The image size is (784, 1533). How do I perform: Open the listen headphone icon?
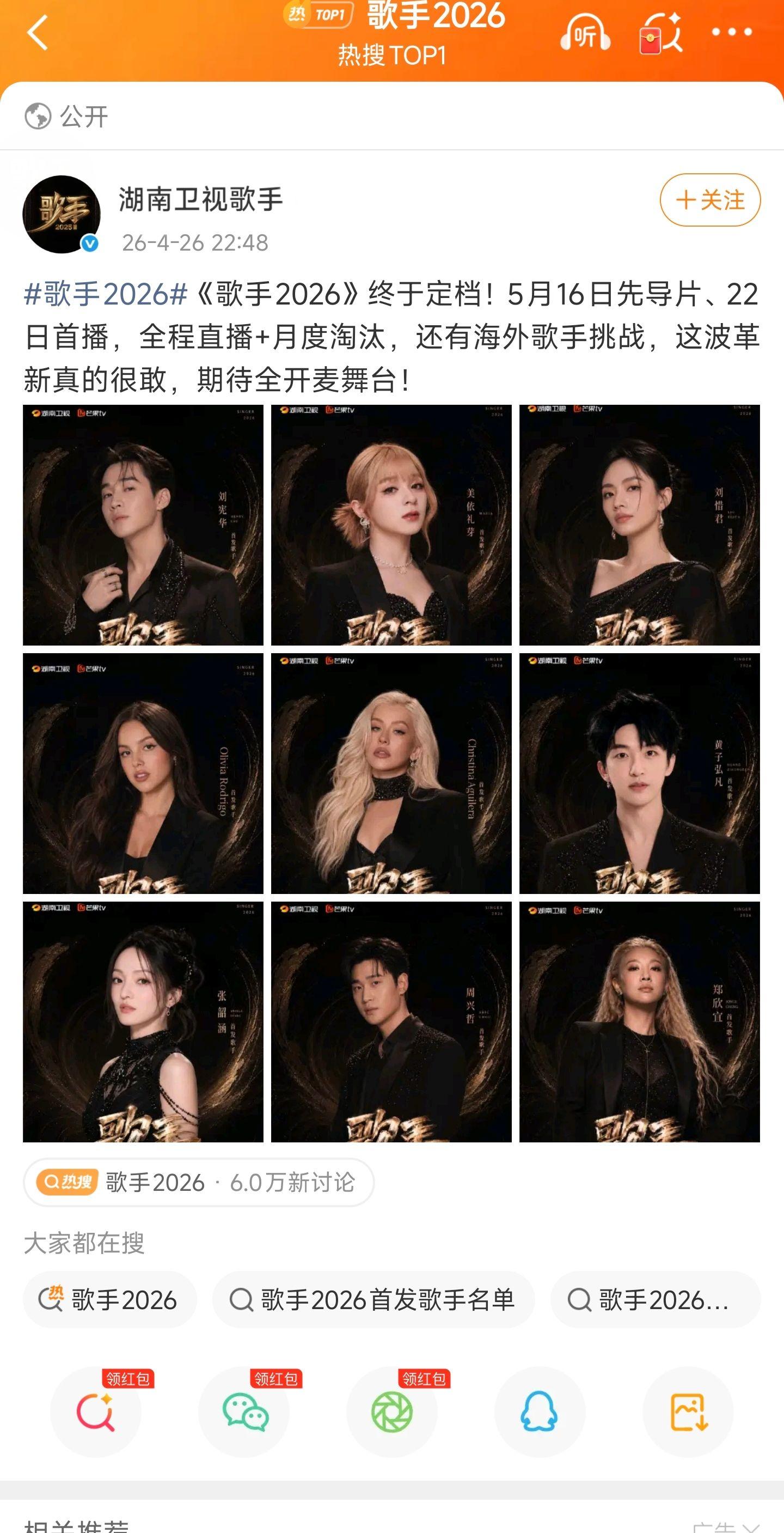(x=585, y=34)
